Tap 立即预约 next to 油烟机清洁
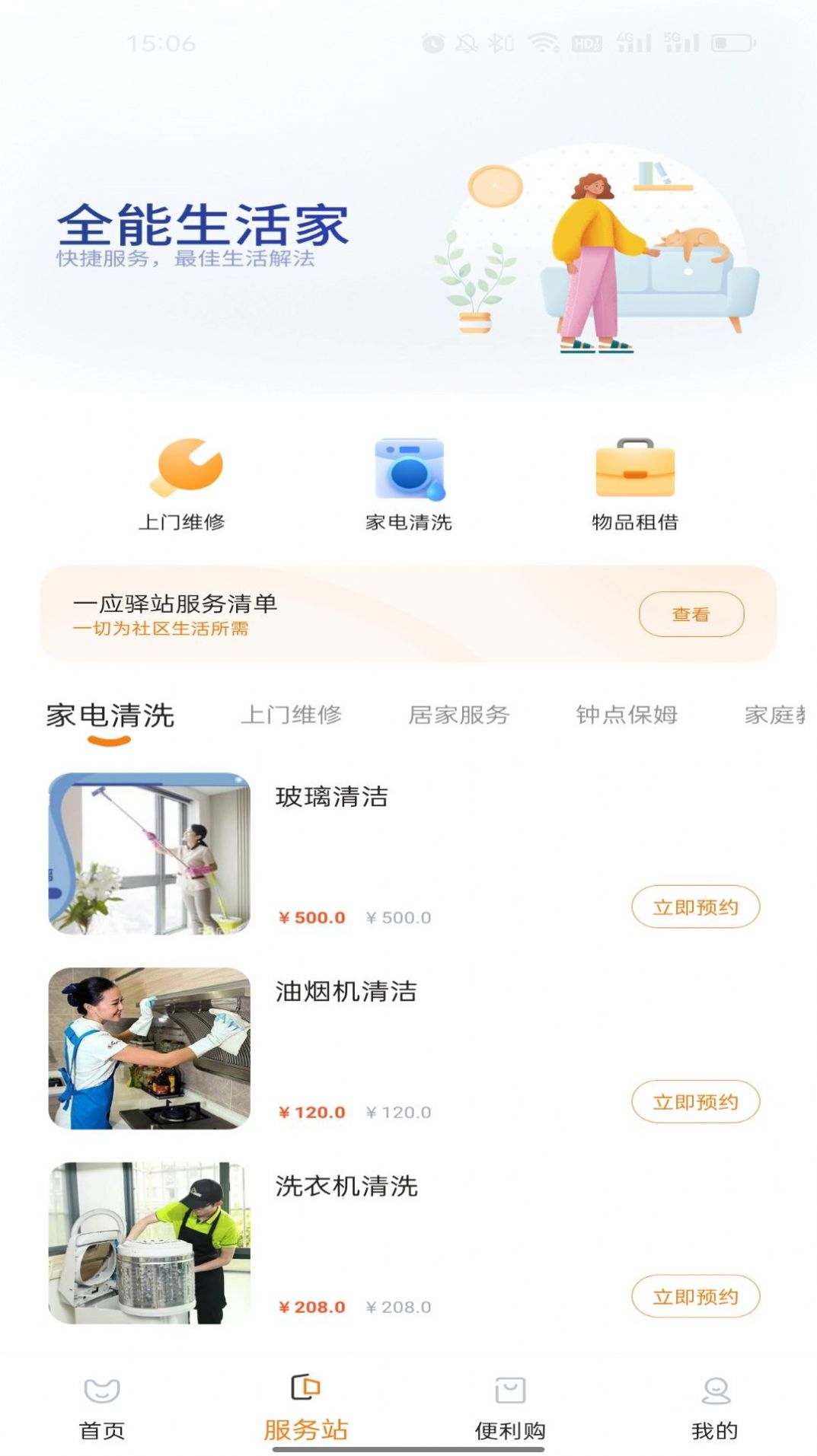This screenshot has height=1456, width=817. (696, 1101)
